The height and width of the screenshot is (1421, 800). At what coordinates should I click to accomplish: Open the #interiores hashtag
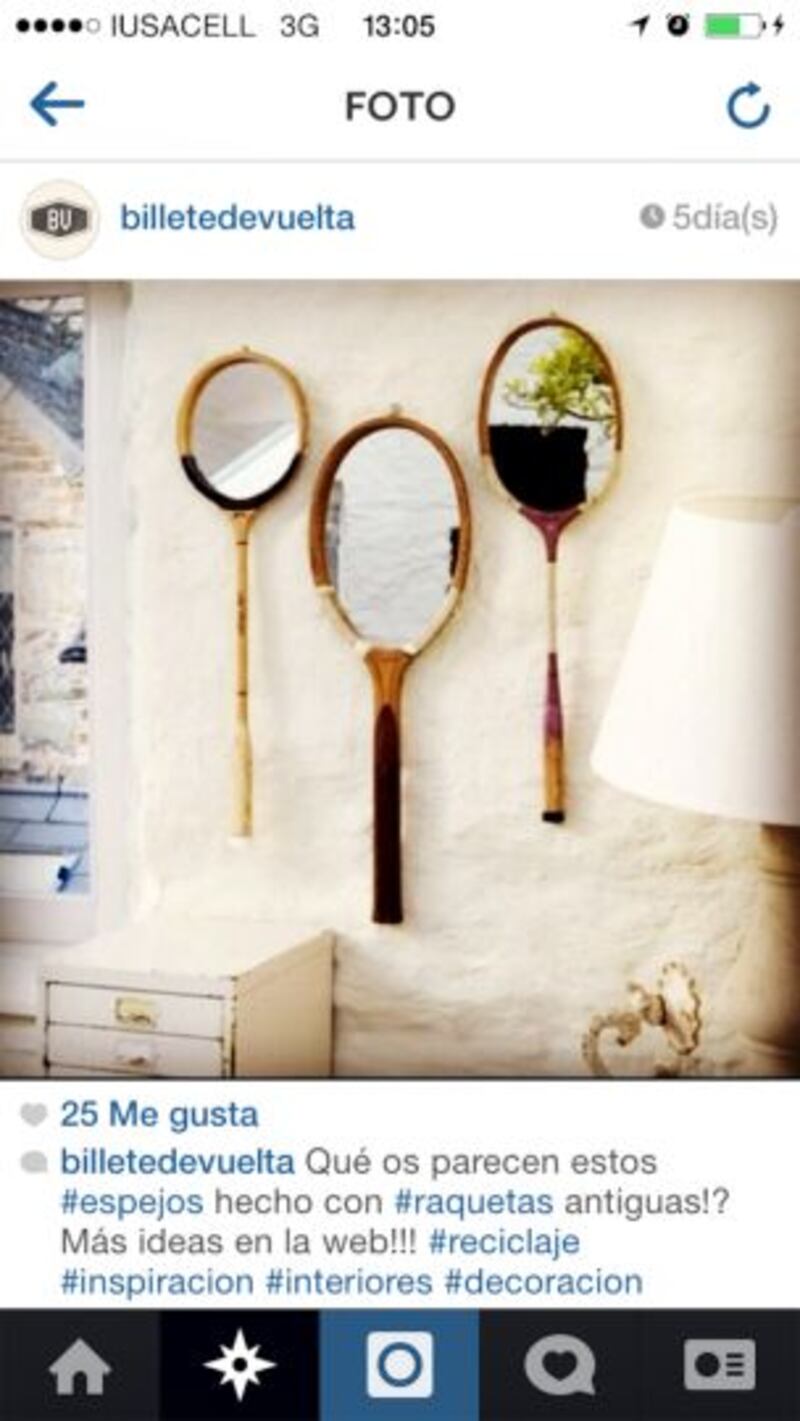pyautogui.click(x=348, y=1282)
